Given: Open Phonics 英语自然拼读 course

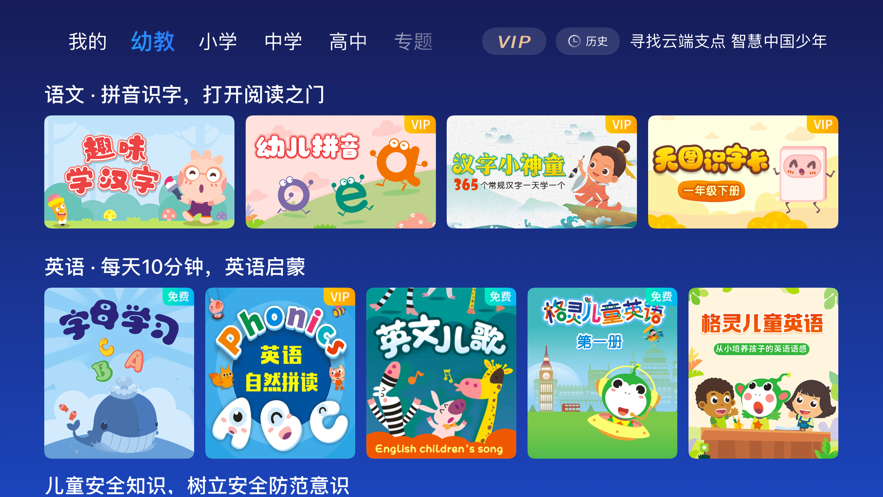Looking at the screenshot, I should coord(280,373).
